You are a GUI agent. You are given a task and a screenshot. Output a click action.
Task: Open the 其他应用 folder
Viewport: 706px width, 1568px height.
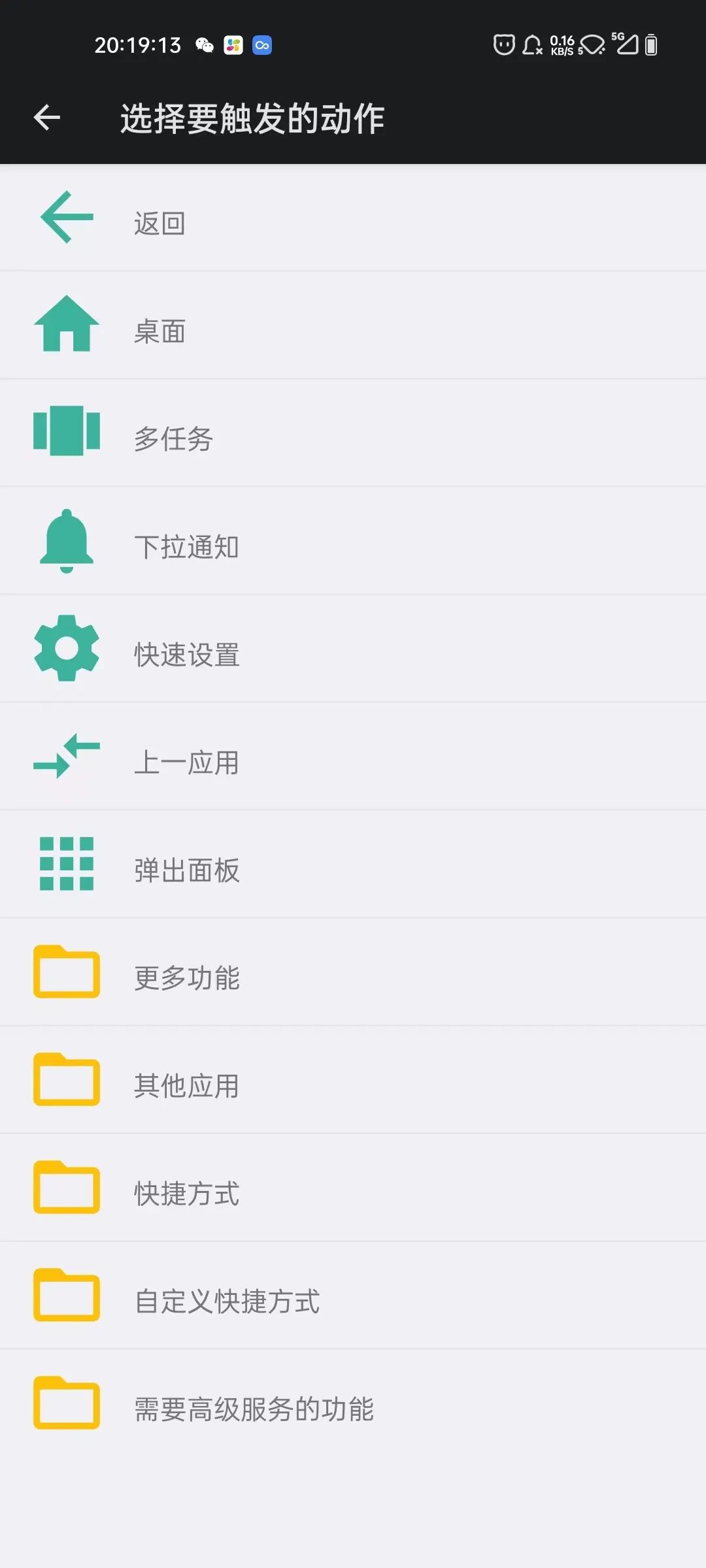point(353,1080)
